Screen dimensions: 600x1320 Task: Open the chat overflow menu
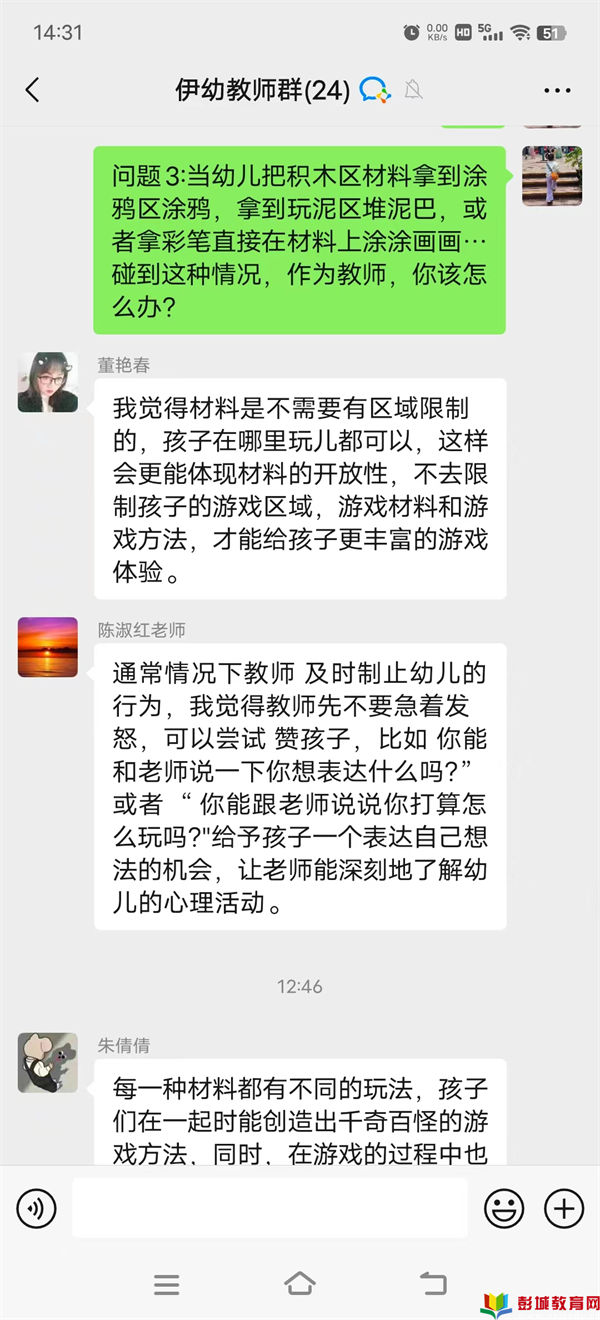click(557, 90)
